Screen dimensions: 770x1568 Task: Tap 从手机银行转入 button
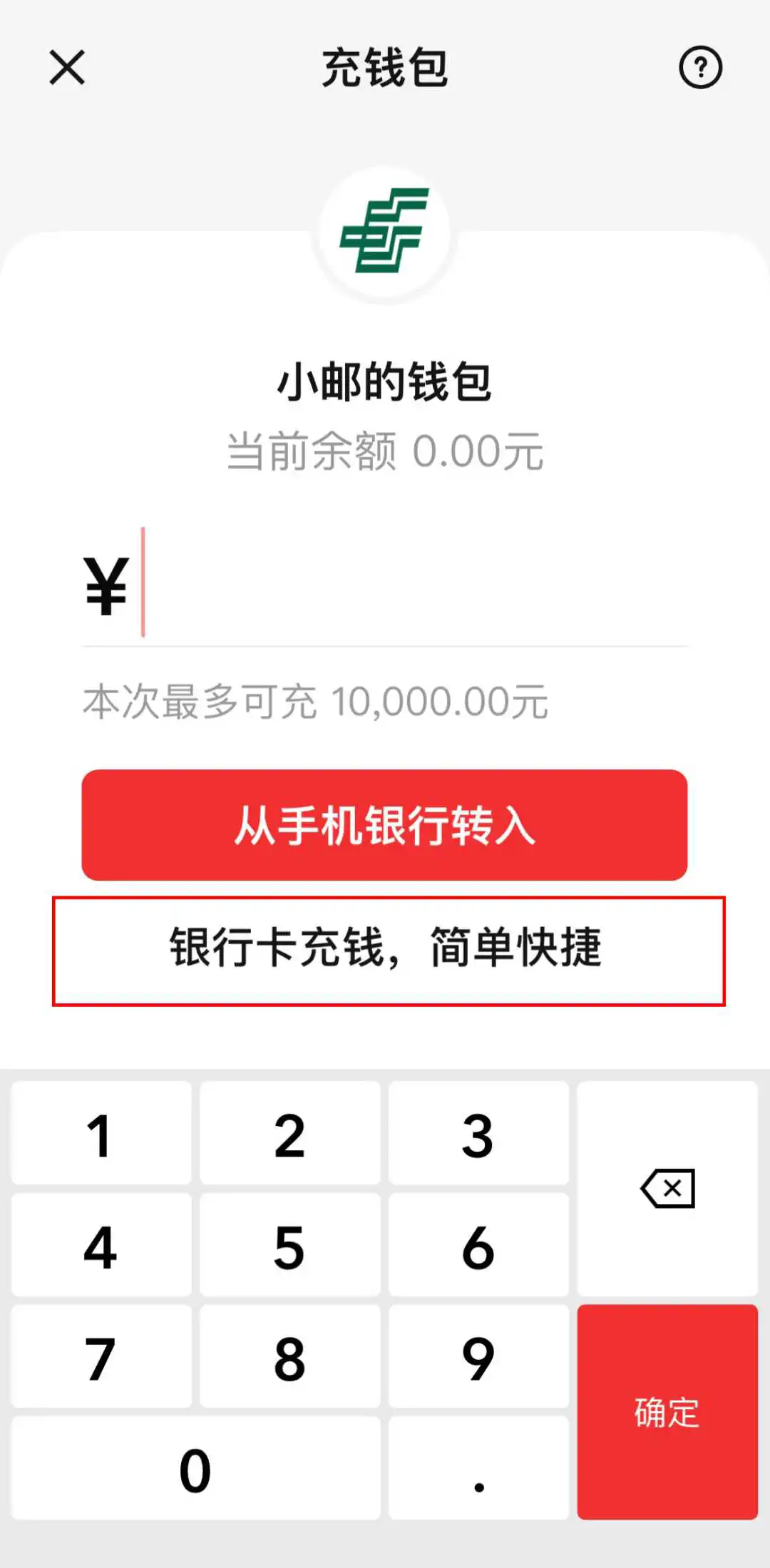(384, 825)
